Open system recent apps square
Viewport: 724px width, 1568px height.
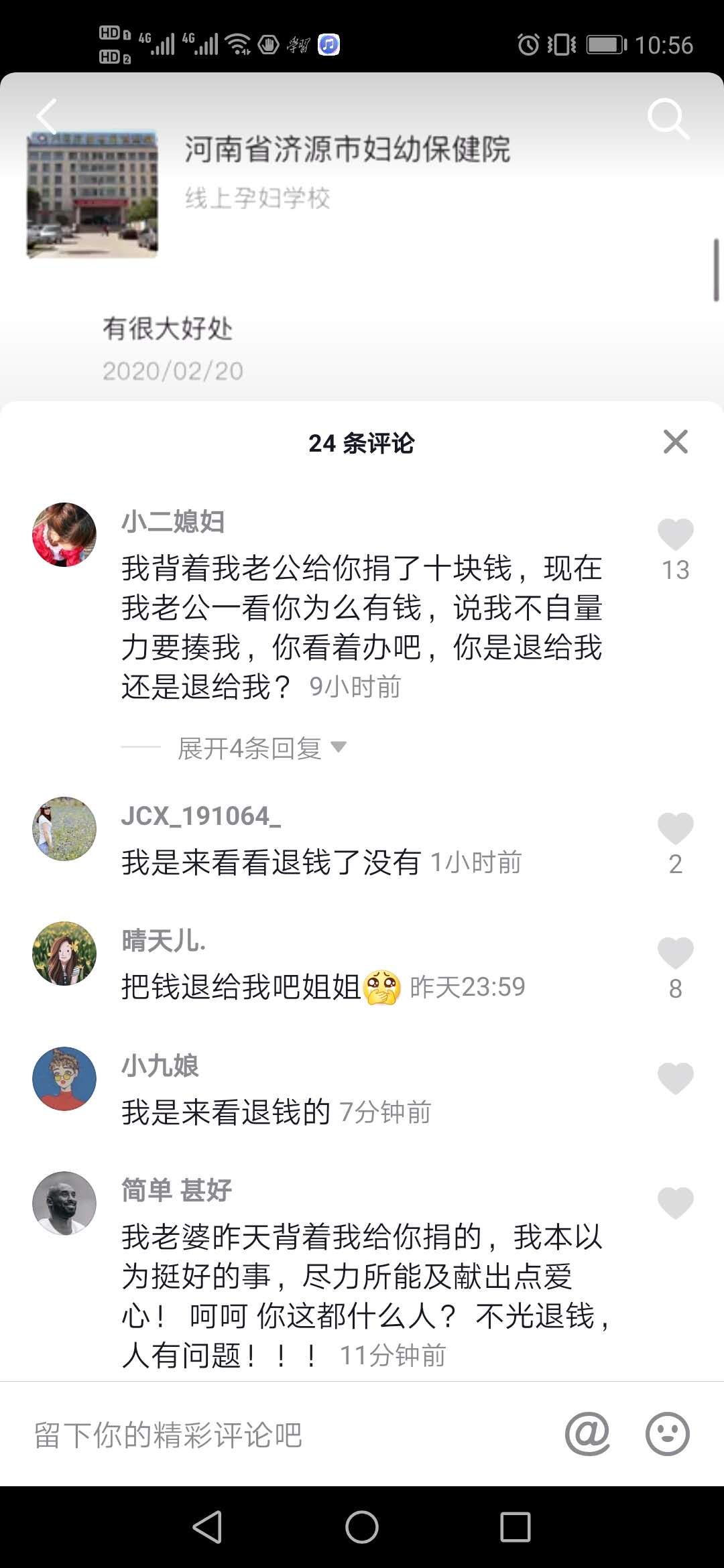click(516, 1528)
